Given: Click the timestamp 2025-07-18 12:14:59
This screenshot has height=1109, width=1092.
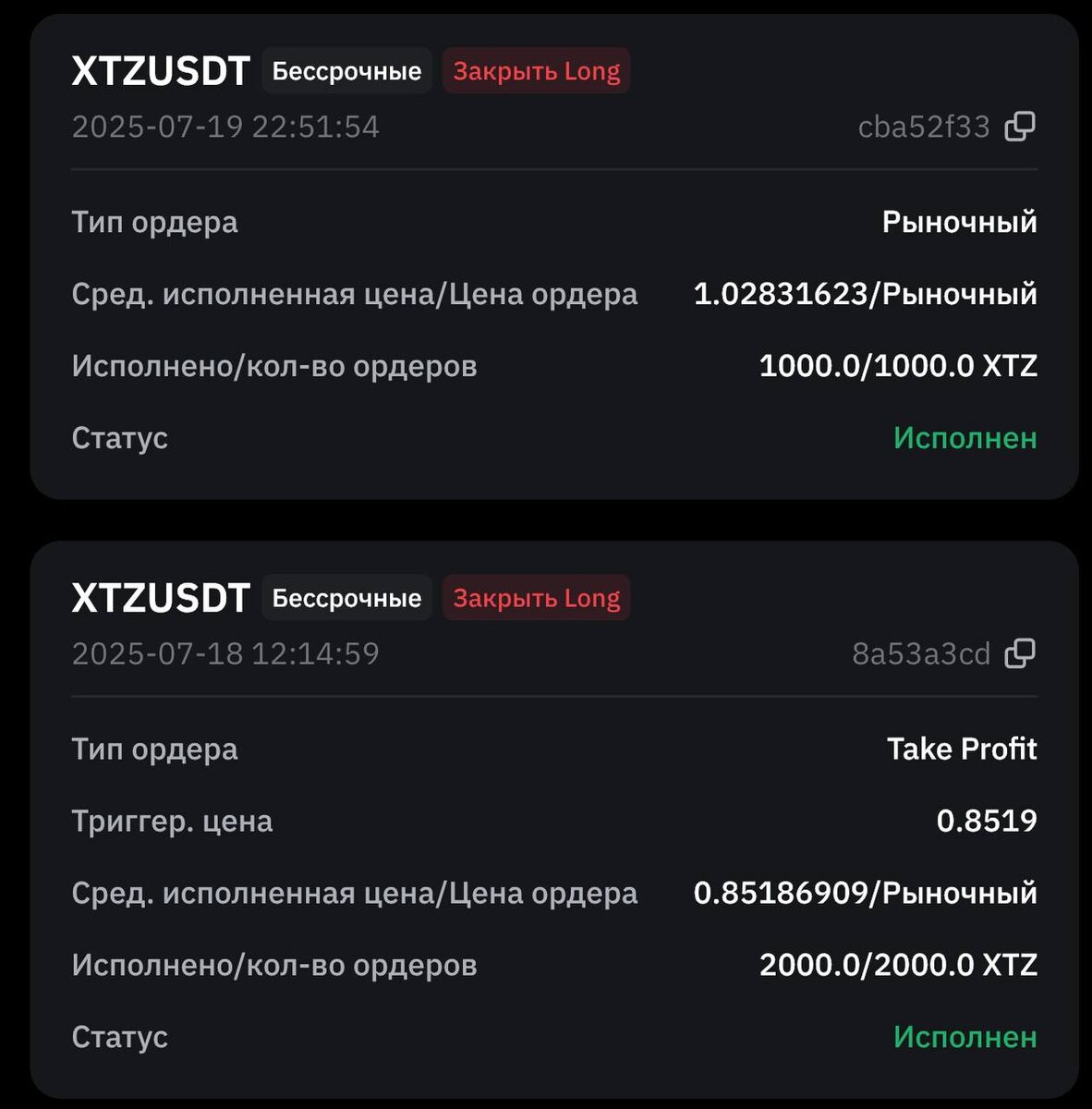Looking at the screenshot, I should pyautogui.click(x=225, y=653).
